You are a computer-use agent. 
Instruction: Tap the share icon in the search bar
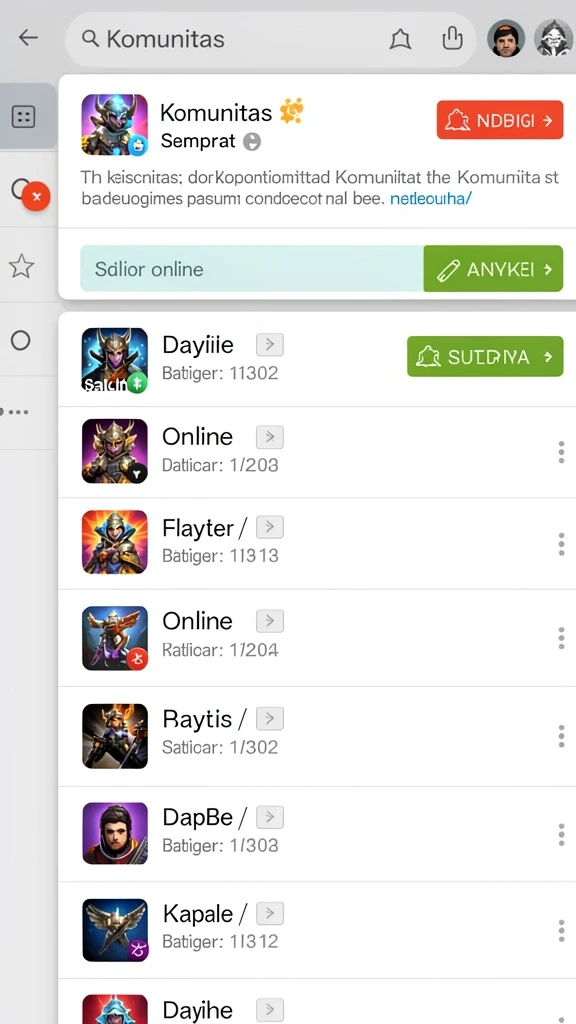point(452,39)
